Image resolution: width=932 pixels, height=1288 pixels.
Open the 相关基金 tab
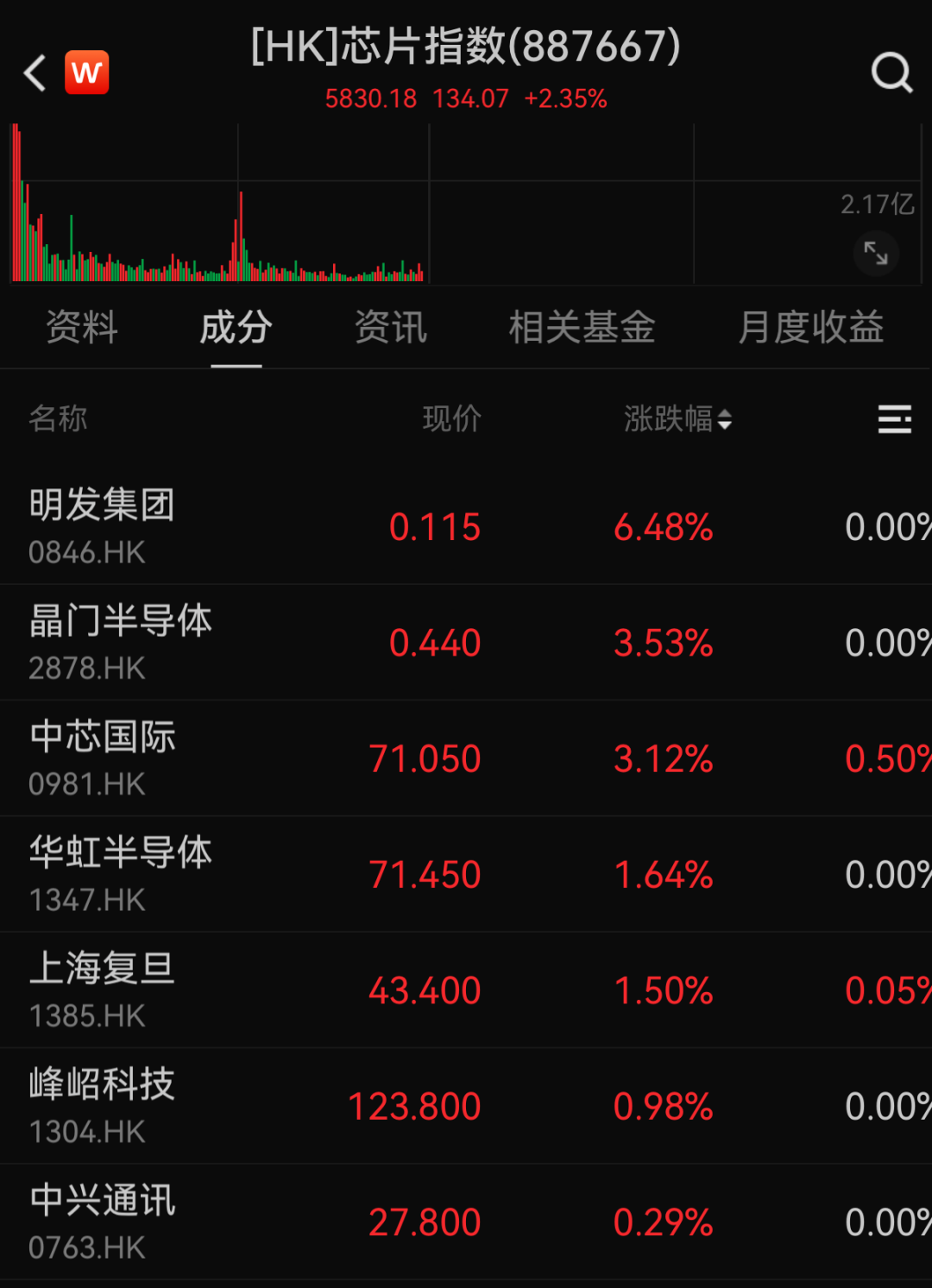click(x=582, y=328)
